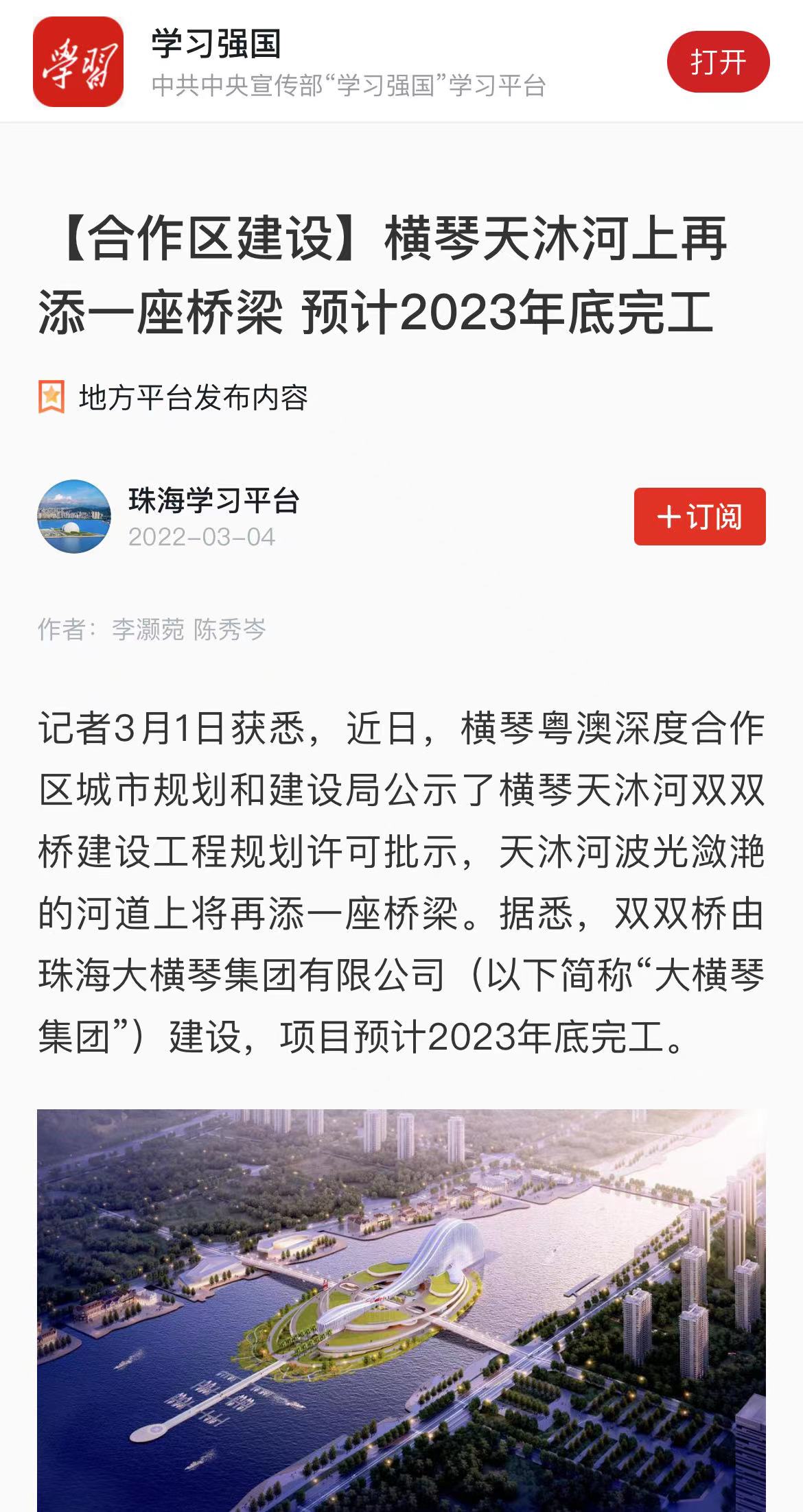
Task: Open the 珠海学习平台 publisher profile
Action: (213, 501)
